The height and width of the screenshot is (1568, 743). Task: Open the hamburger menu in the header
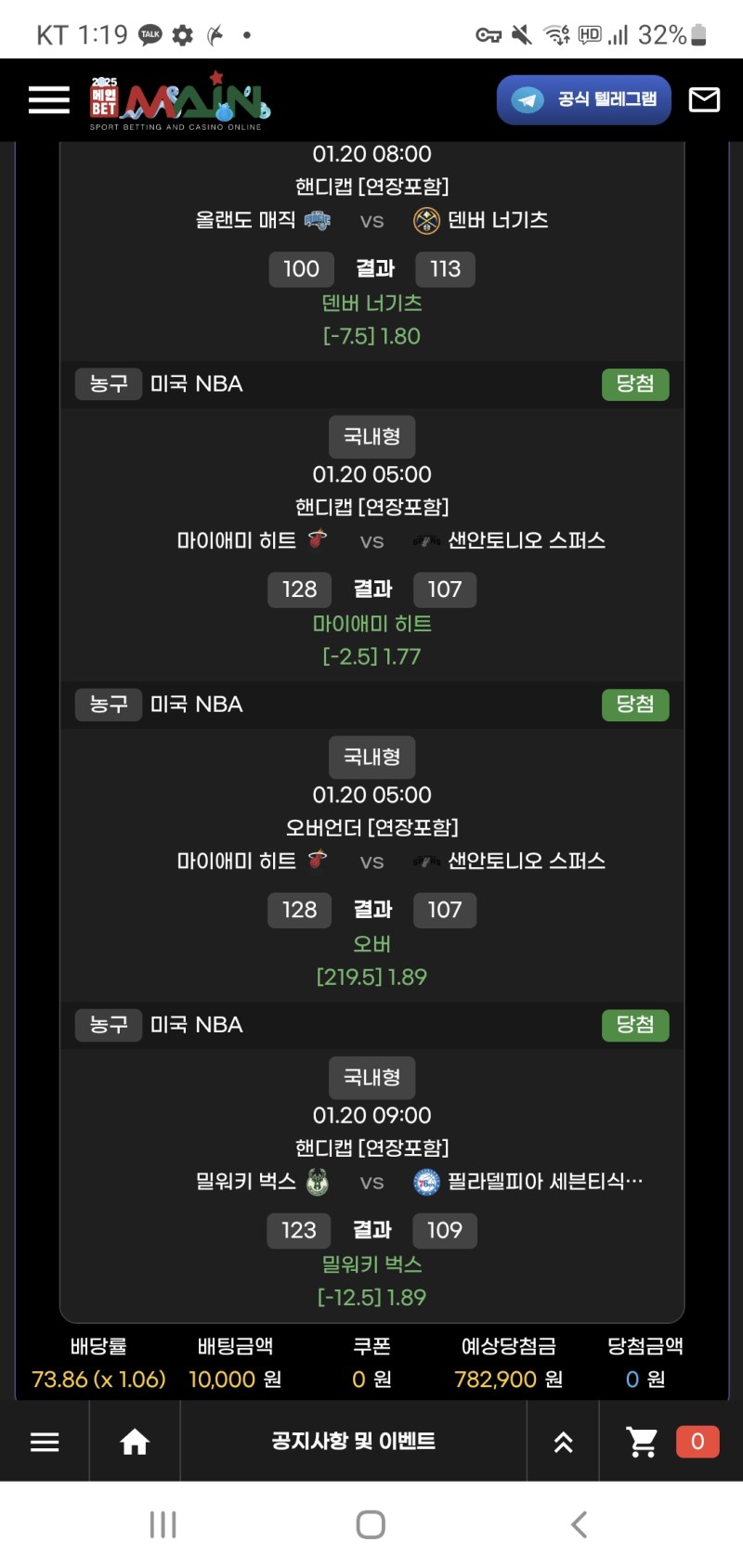click(49, 99)
